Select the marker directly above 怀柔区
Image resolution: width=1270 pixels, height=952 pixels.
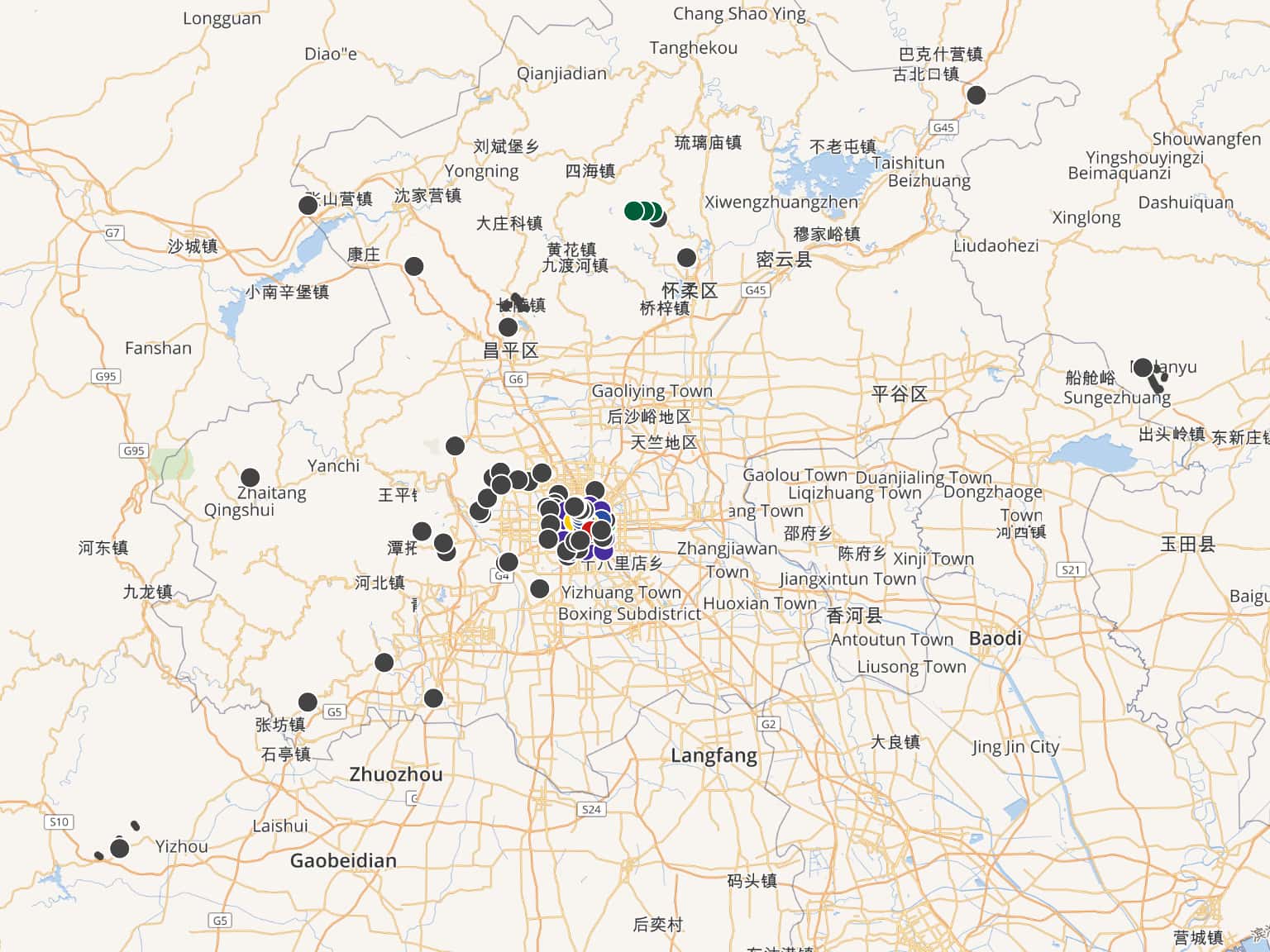tap(686, 258)
